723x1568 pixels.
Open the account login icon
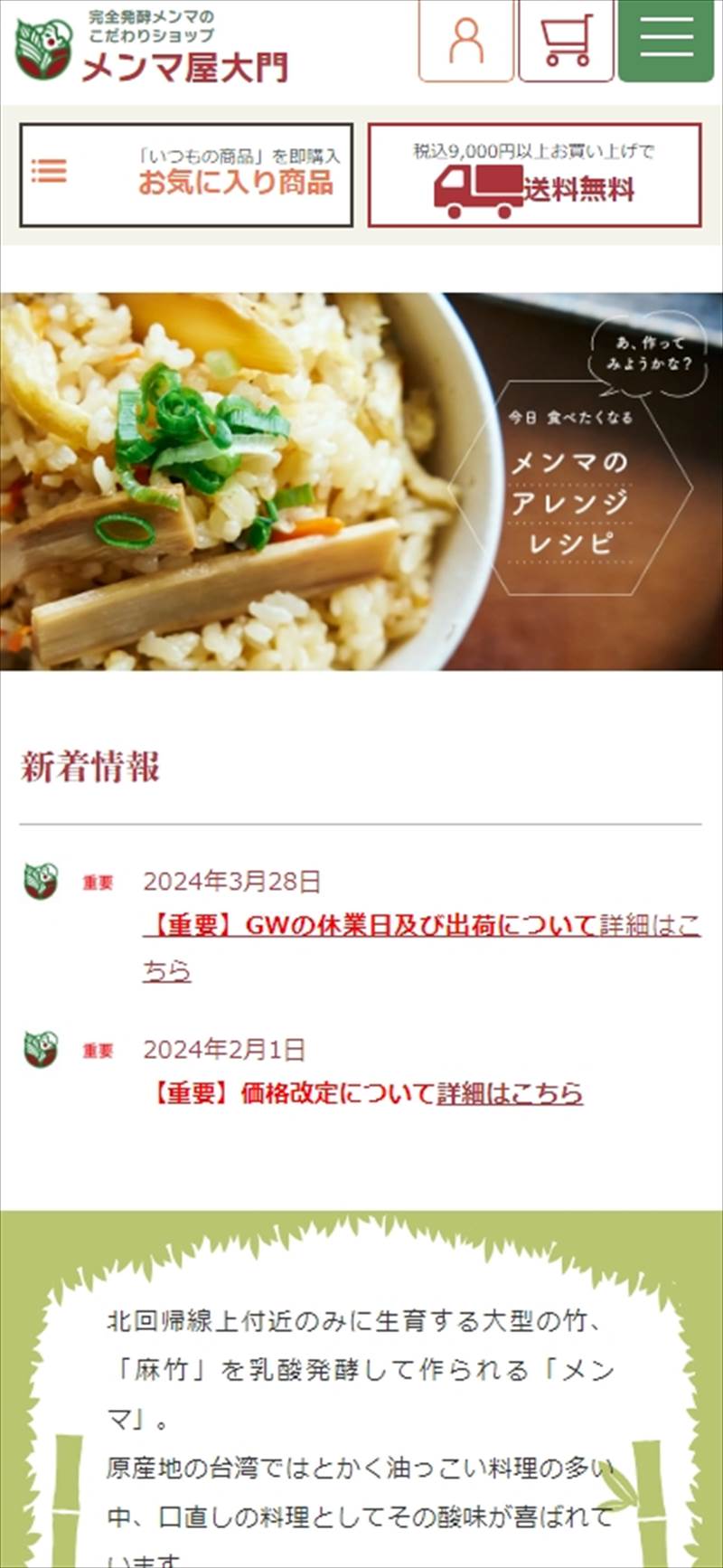coord(465,41)
